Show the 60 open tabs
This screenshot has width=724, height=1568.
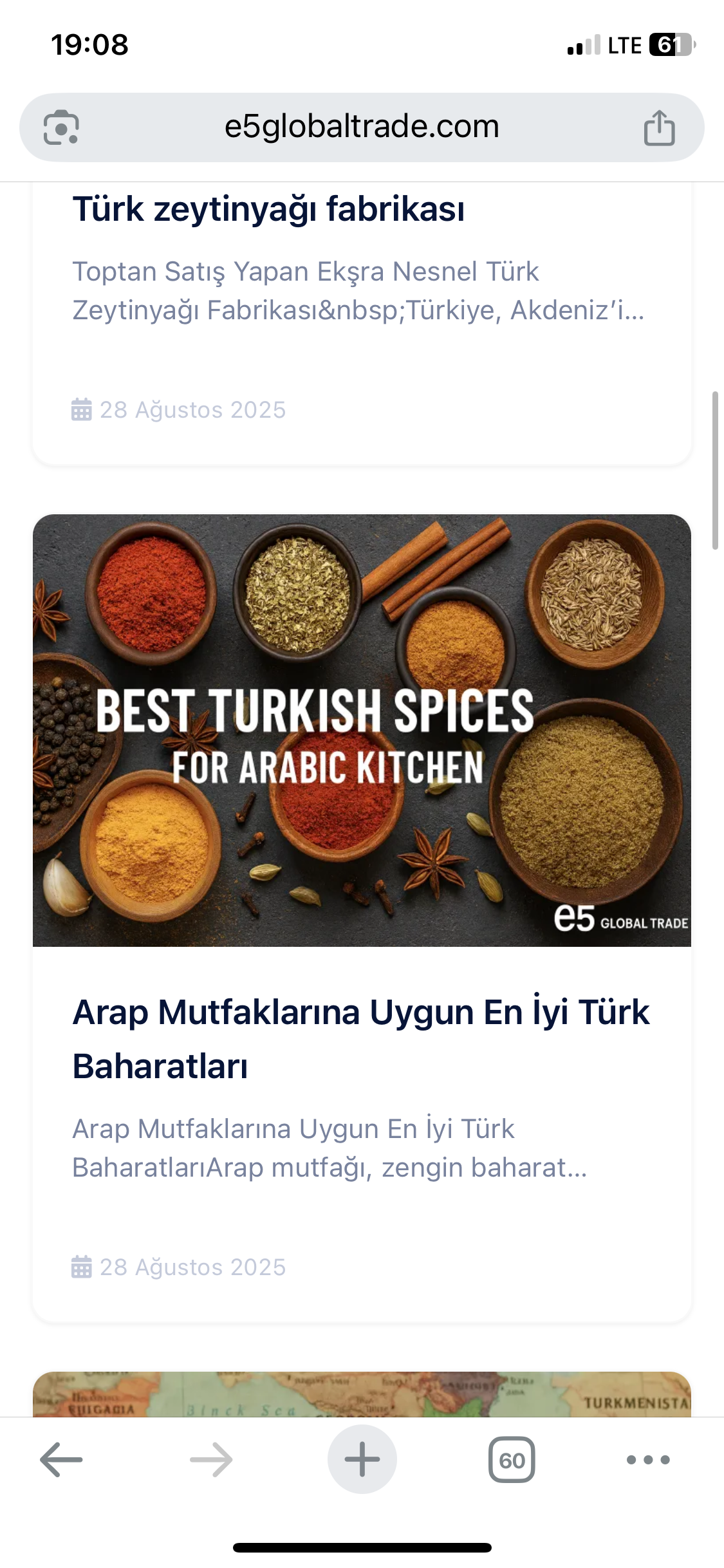coord(512,1460)
